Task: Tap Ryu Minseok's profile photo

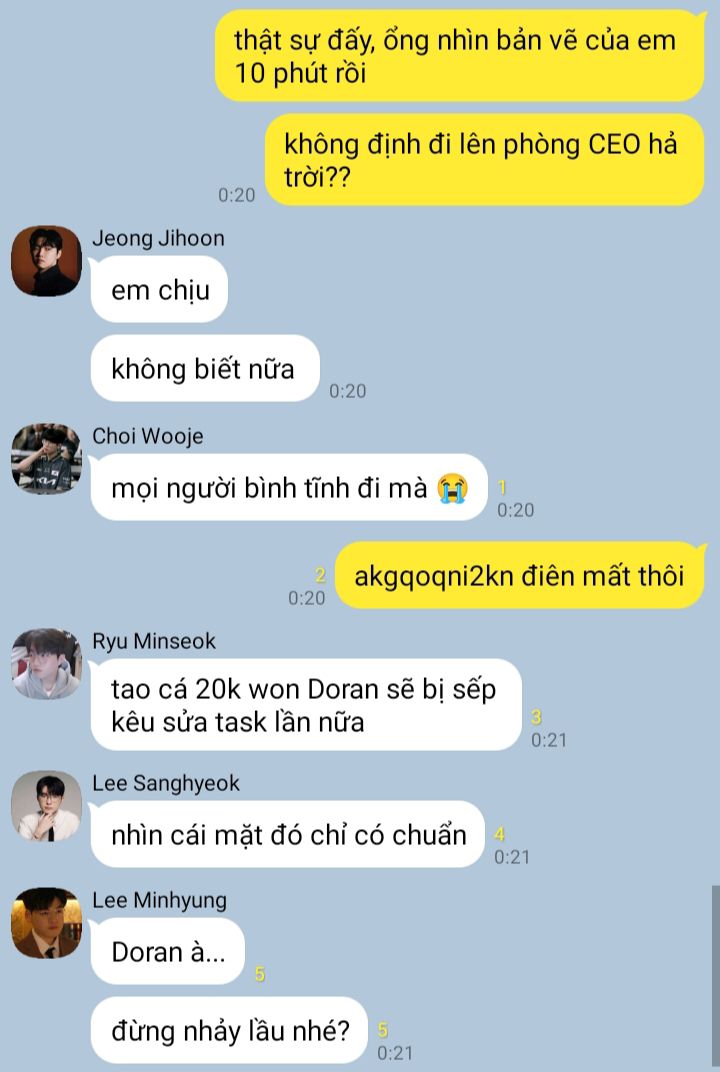Action: point(46,664)
